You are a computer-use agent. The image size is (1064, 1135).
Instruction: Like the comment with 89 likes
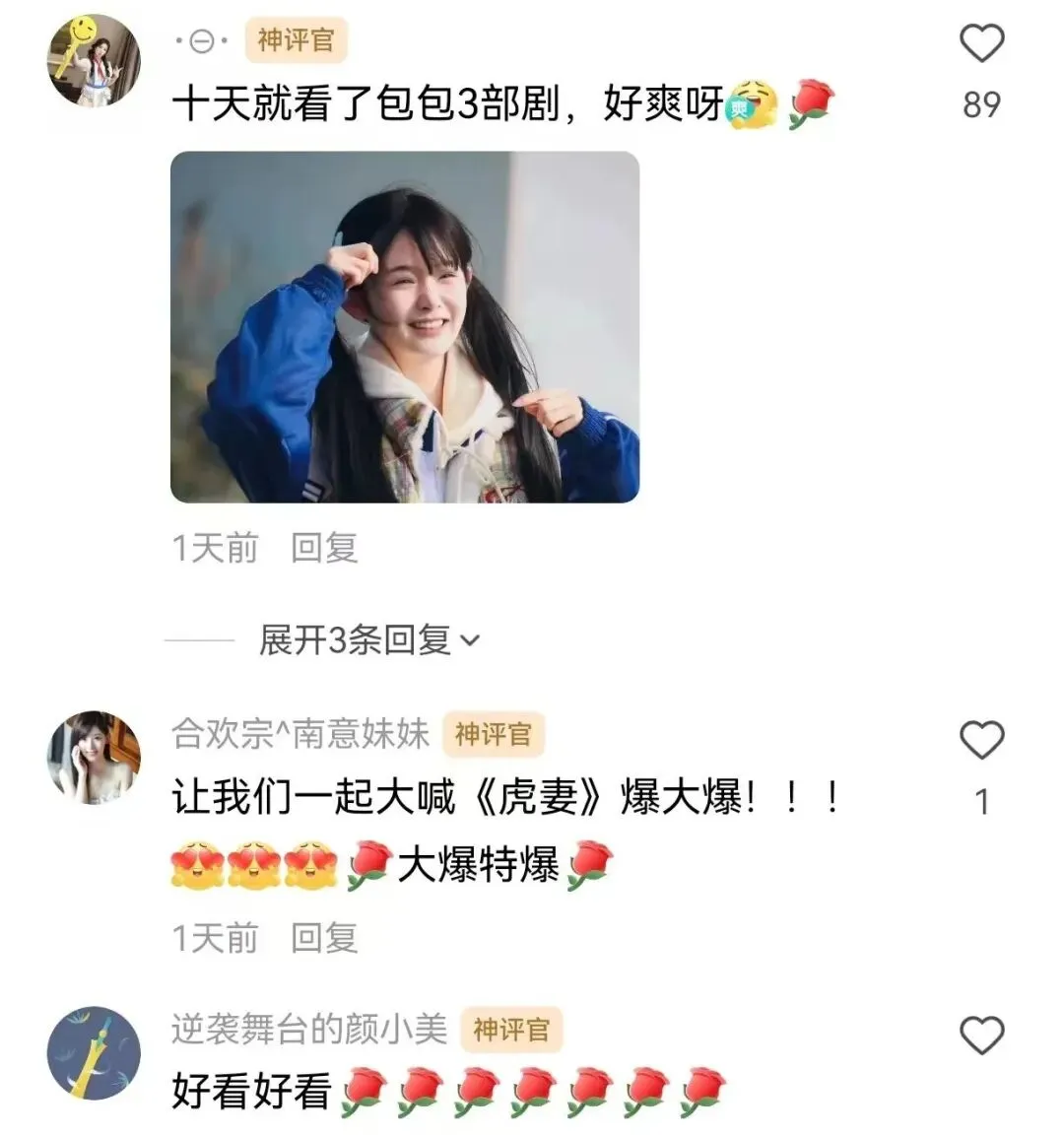coord(981,42)
